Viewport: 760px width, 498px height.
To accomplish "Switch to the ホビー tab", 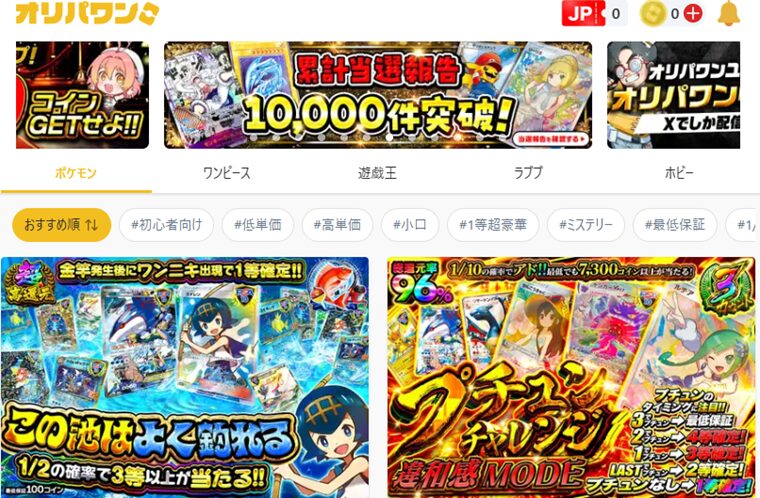I will [x=679, y=173].
